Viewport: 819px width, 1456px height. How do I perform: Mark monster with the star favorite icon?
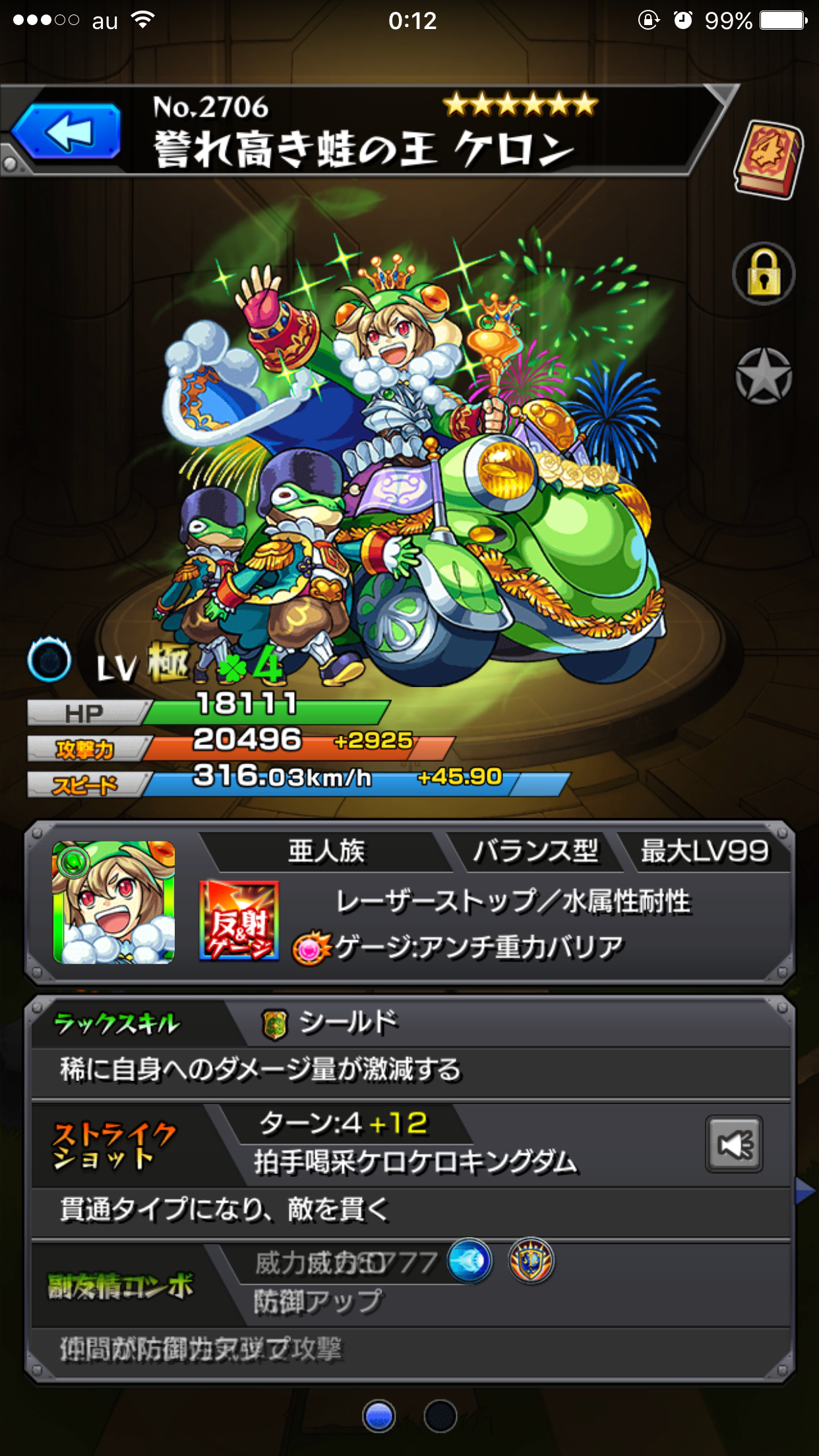[764, 376]
